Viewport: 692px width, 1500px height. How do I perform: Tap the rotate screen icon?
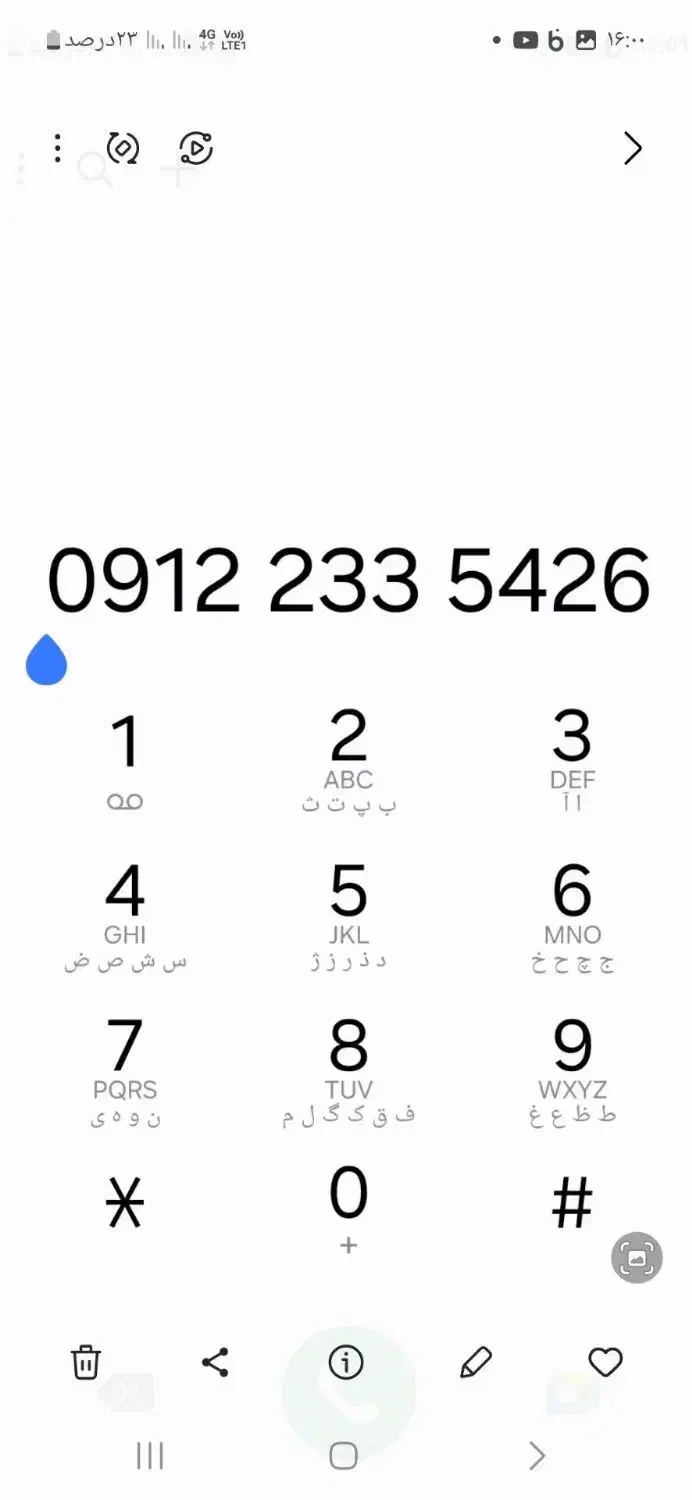coord(123,148)
